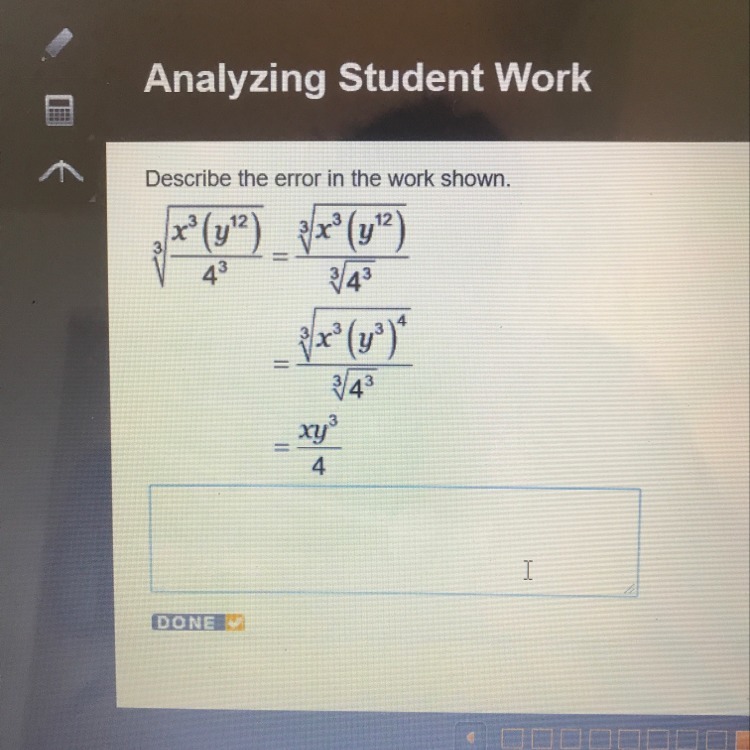
Task: Submit the answer with the DONE button
Action: [198, 623]
